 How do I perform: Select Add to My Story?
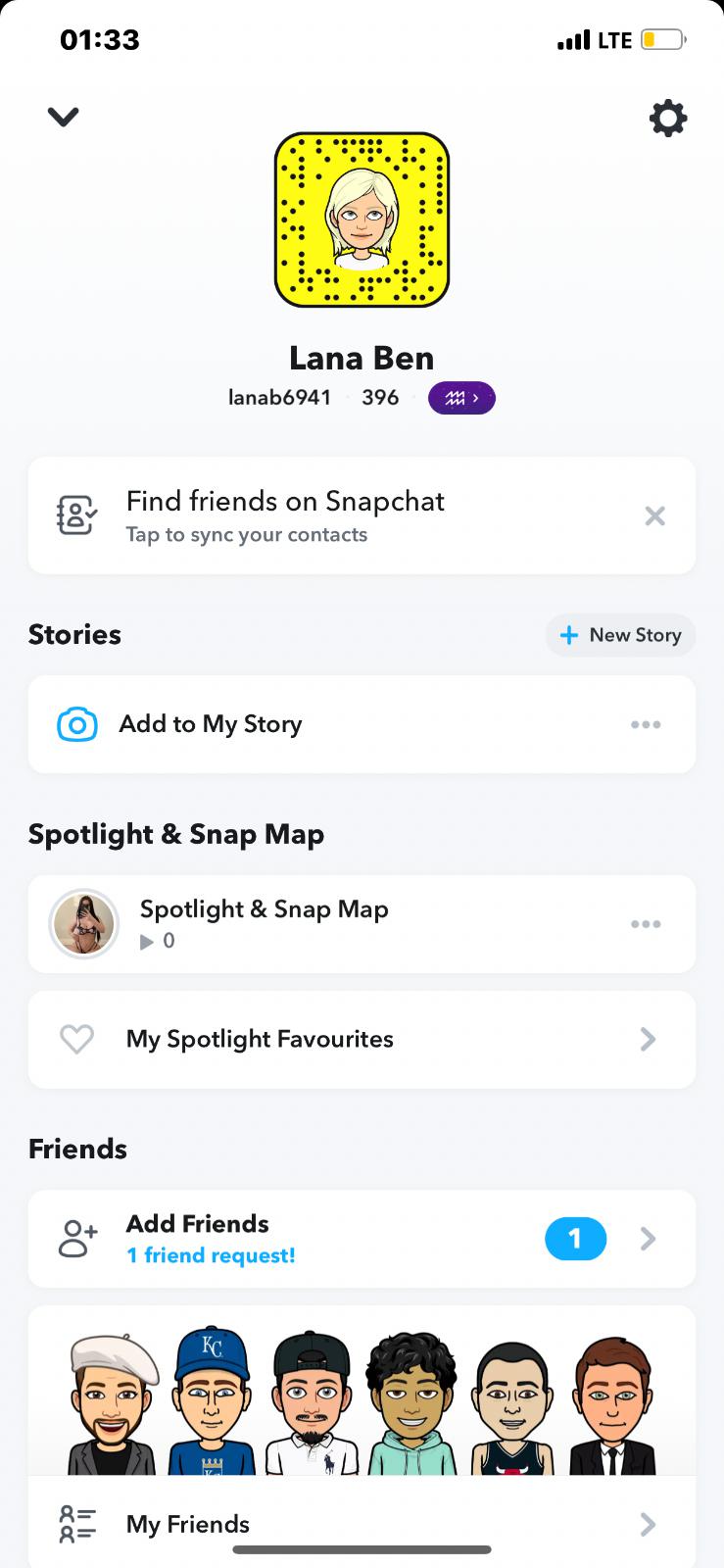pyautogui.click(x=211, y=724)
